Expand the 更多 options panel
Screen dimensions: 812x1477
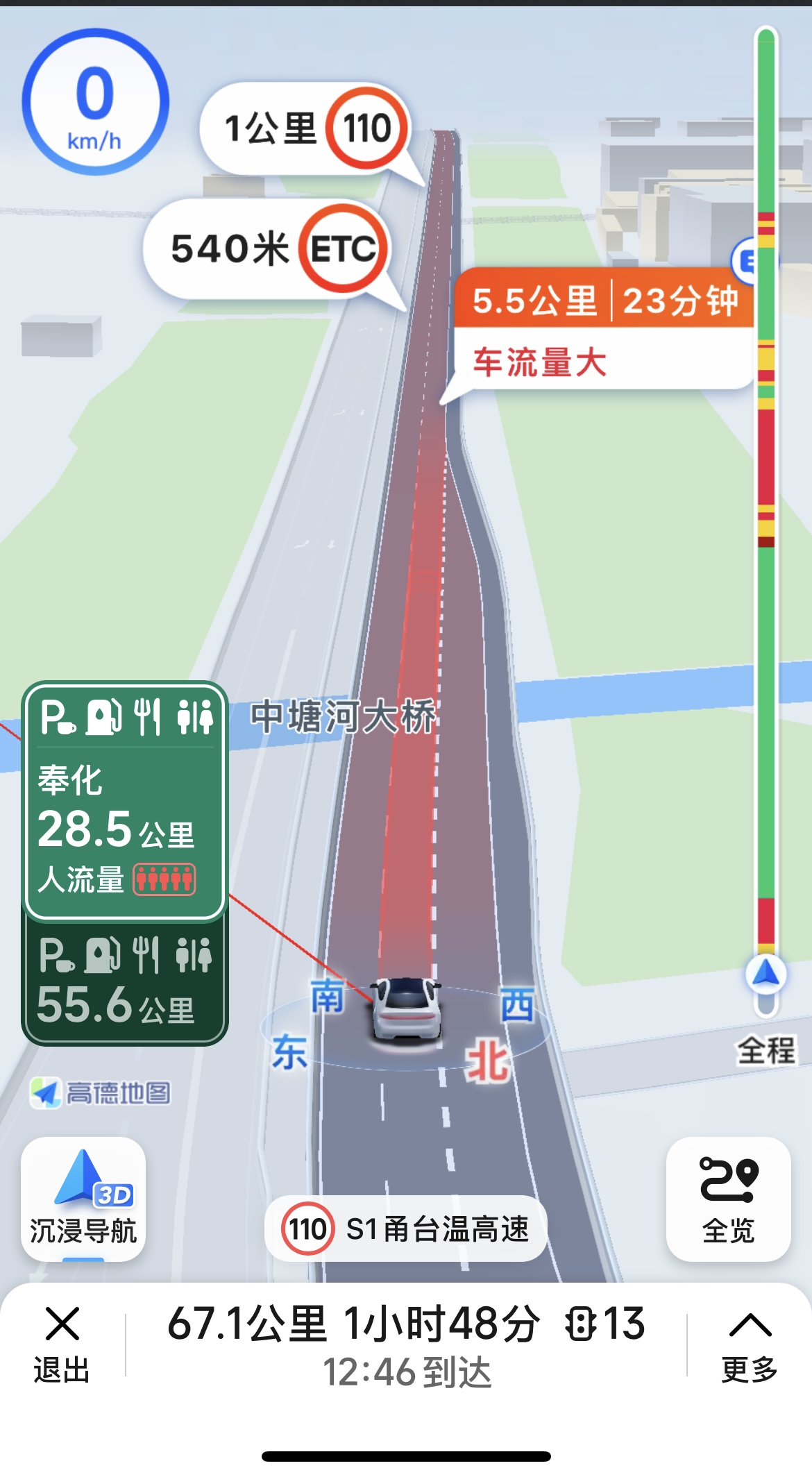750,1344
